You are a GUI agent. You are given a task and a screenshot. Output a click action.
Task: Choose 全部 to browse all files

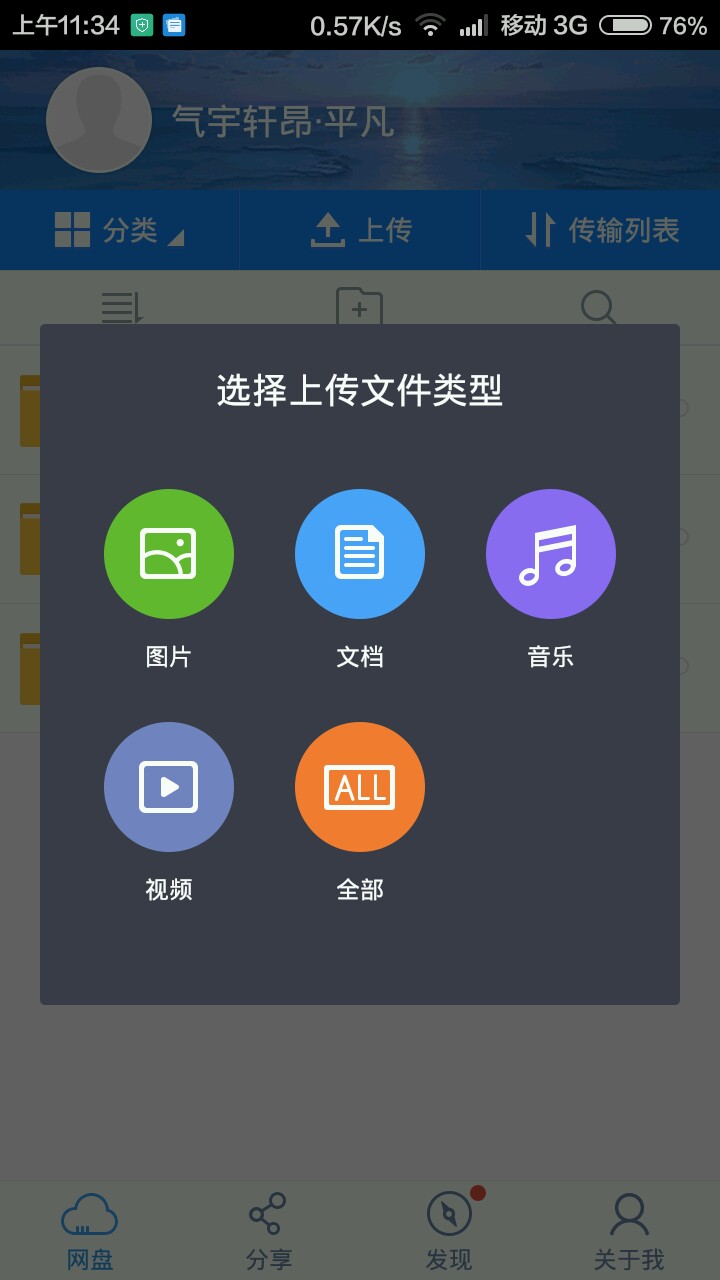360,787
